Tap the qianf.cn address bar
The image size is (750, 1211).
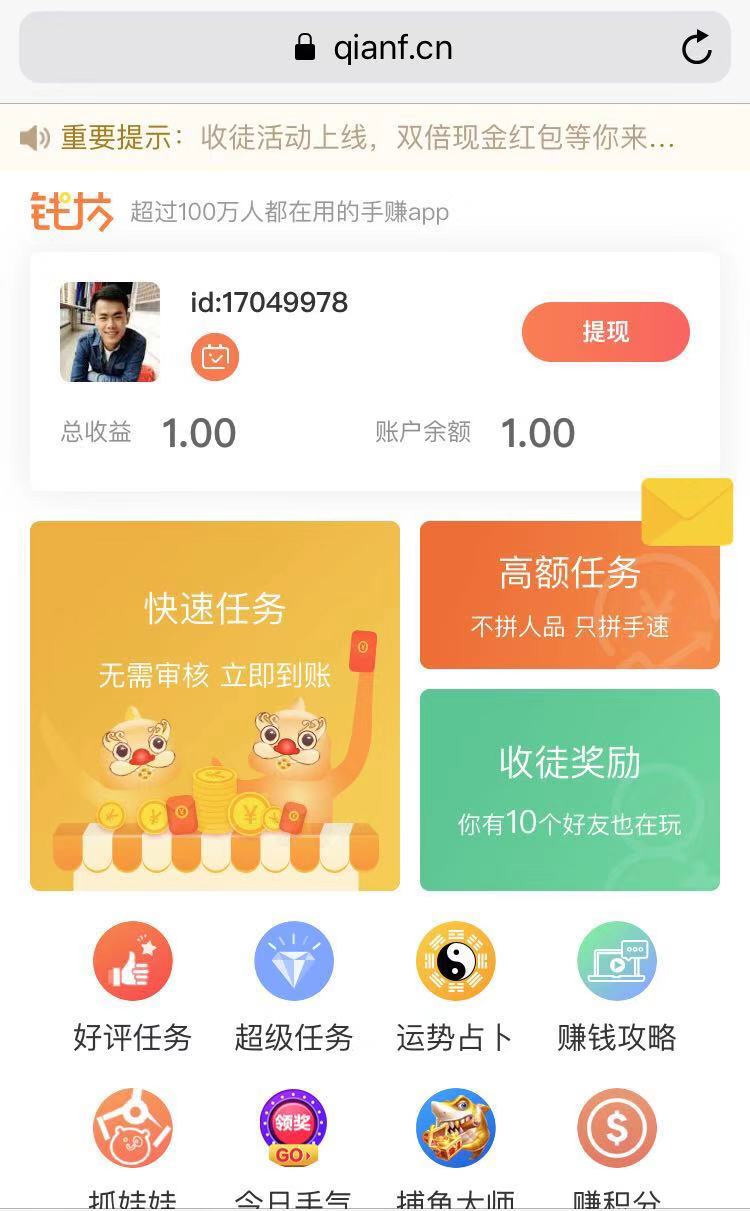375,47
